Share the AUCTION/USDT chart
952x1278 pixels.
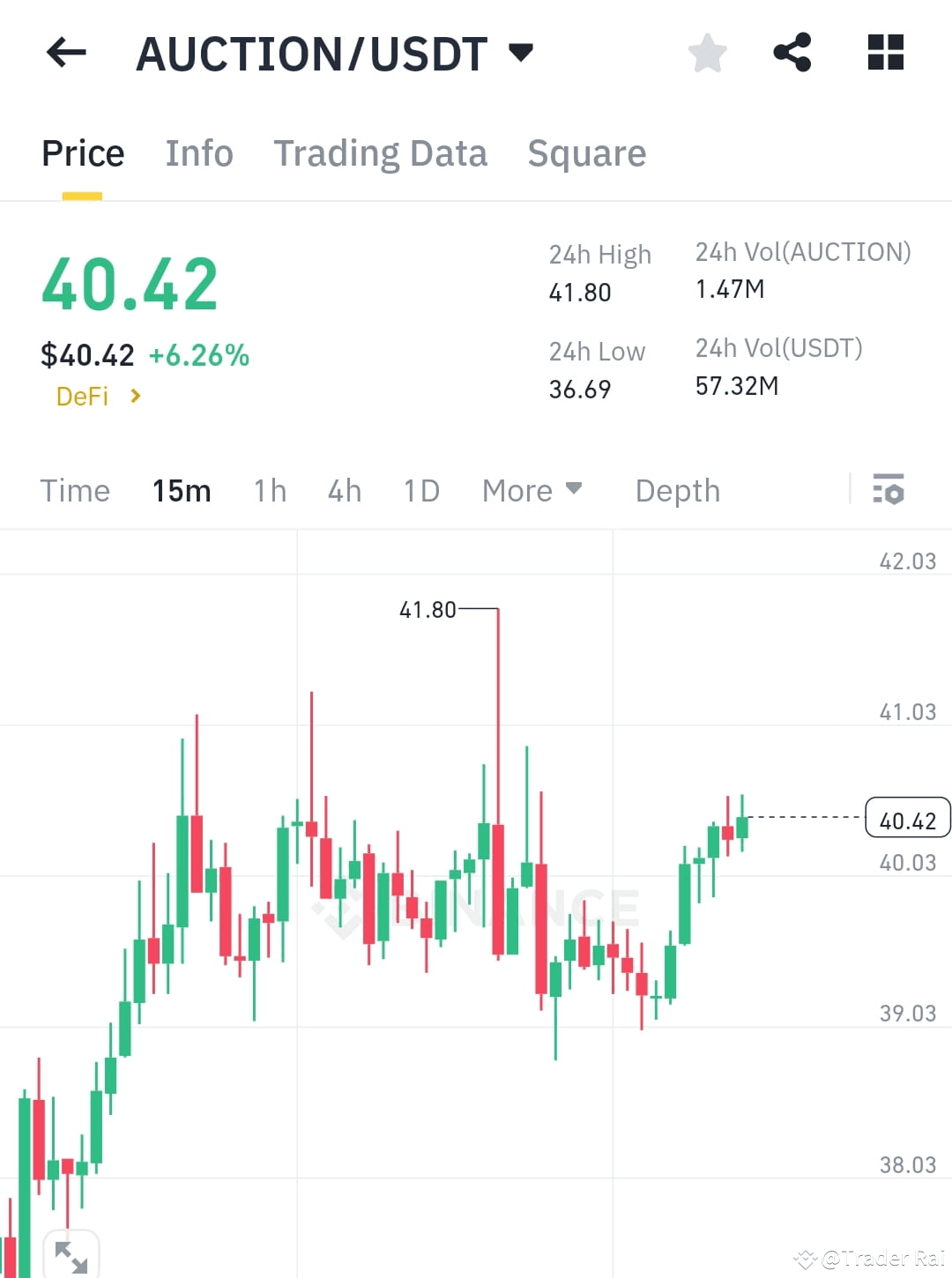(792, 53)
